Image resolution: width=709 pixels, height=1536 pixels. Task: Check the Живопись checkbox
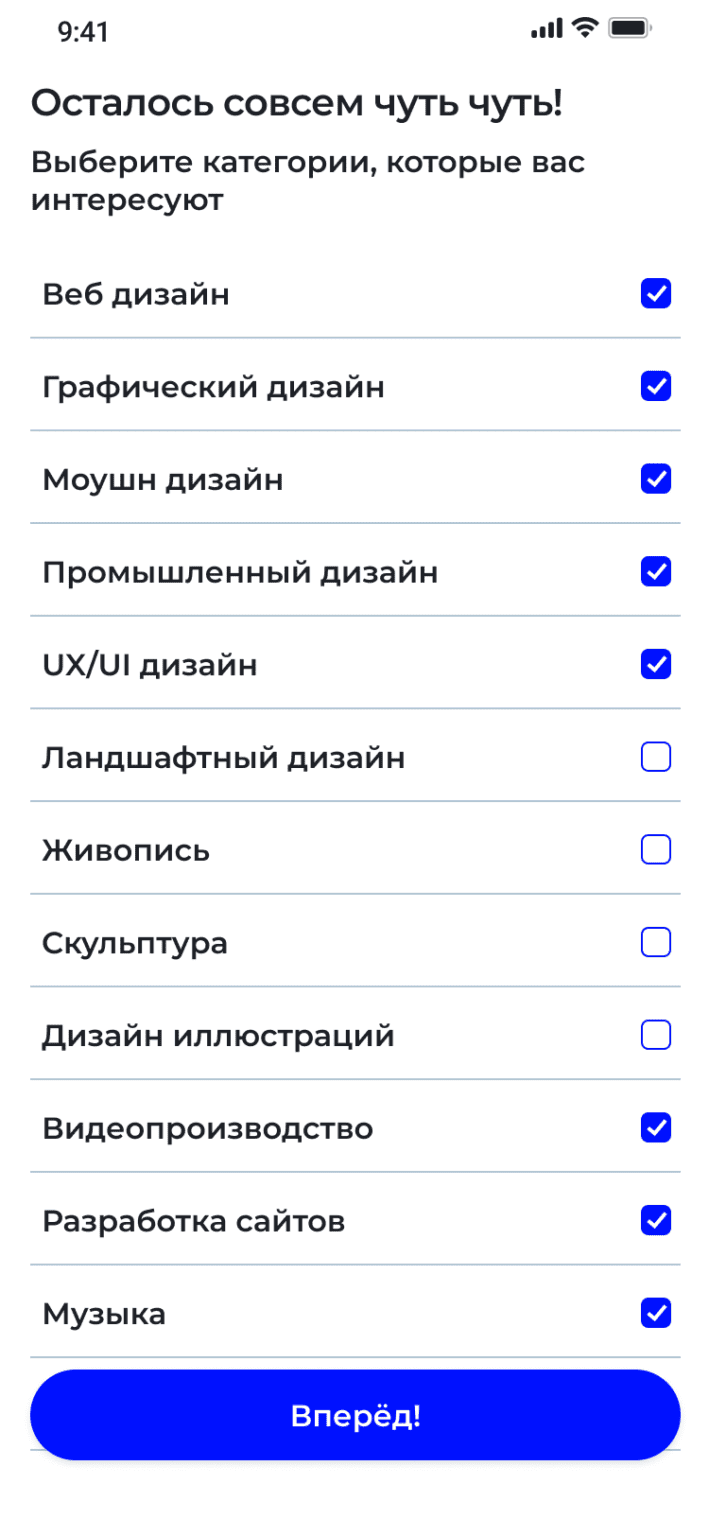[655, 850]
